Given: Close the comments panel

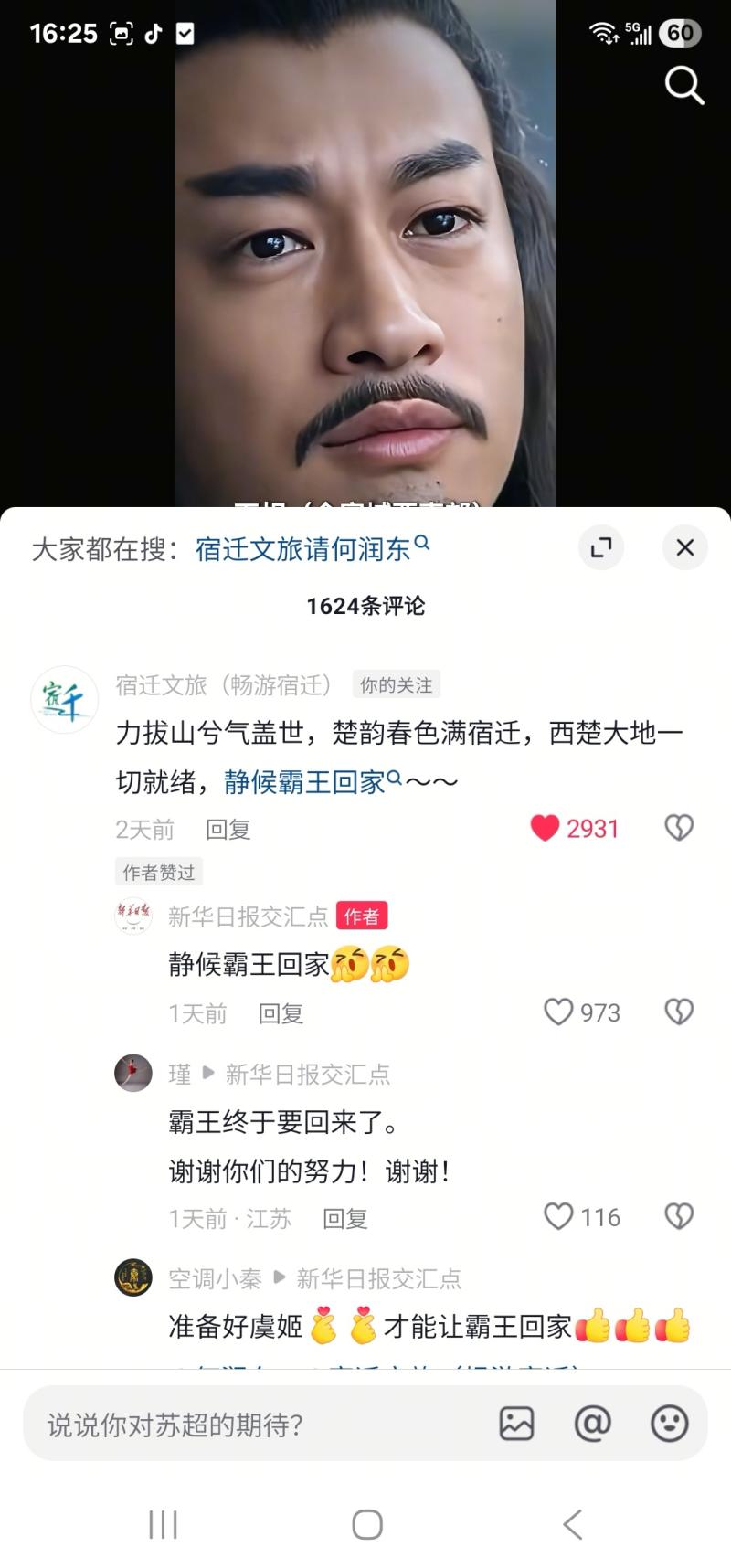Looking at the screenshot, I should click(684, 547).
